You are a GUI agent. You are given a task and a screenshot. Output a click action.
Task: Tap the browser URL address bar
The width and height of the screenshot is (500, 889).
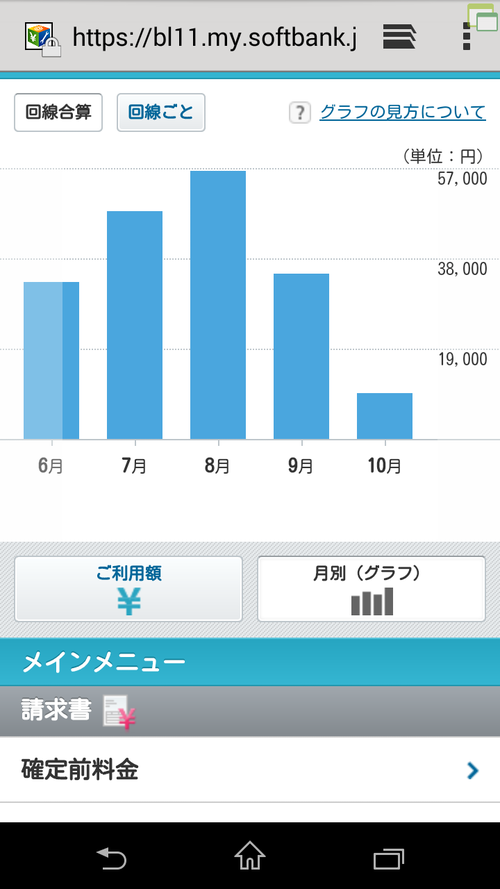214,37
